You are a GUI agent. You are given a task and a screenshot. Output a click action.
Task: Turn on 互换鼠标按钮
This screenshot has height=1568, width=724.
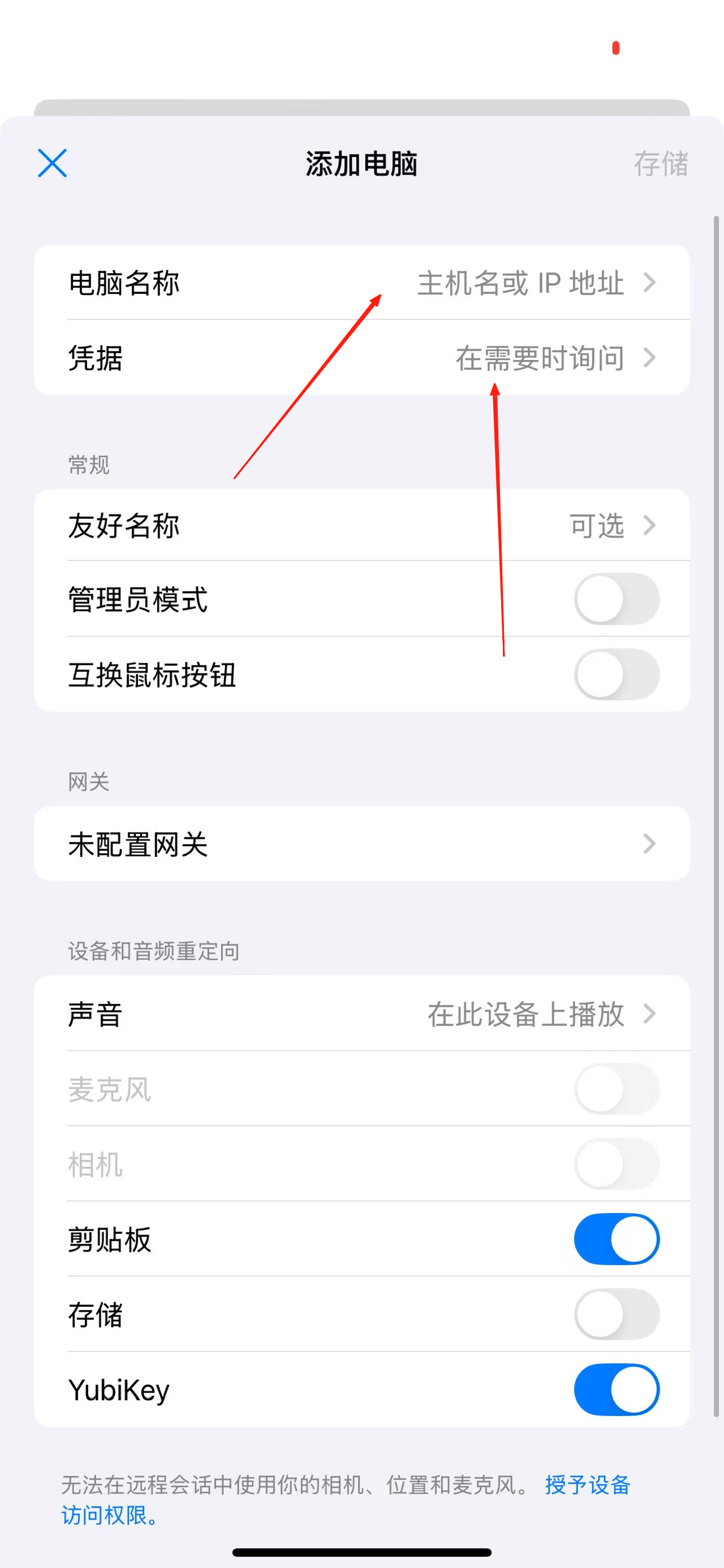[616, 674]
